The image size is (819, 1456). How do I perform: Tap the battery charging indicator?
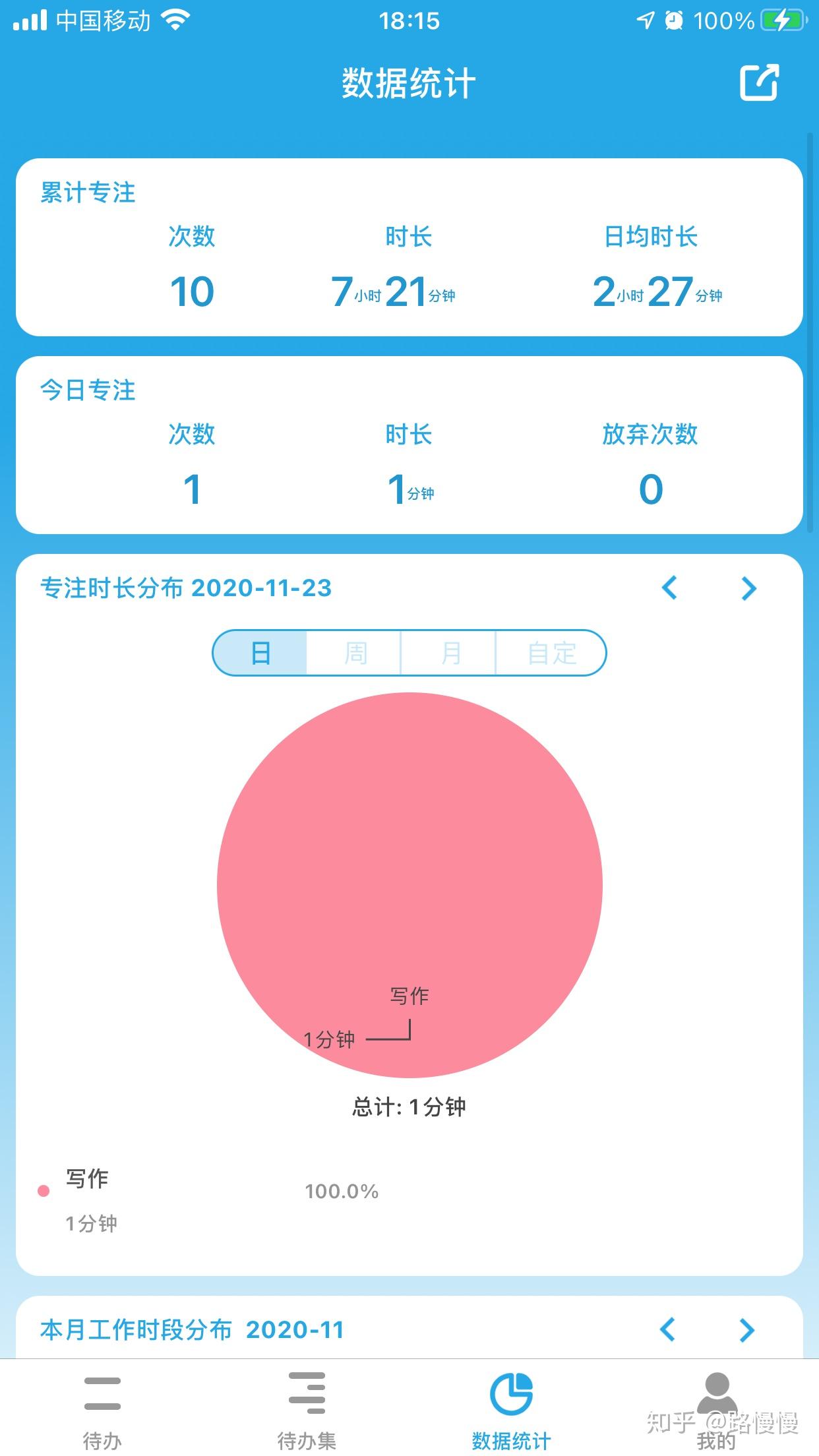point(784,20)
